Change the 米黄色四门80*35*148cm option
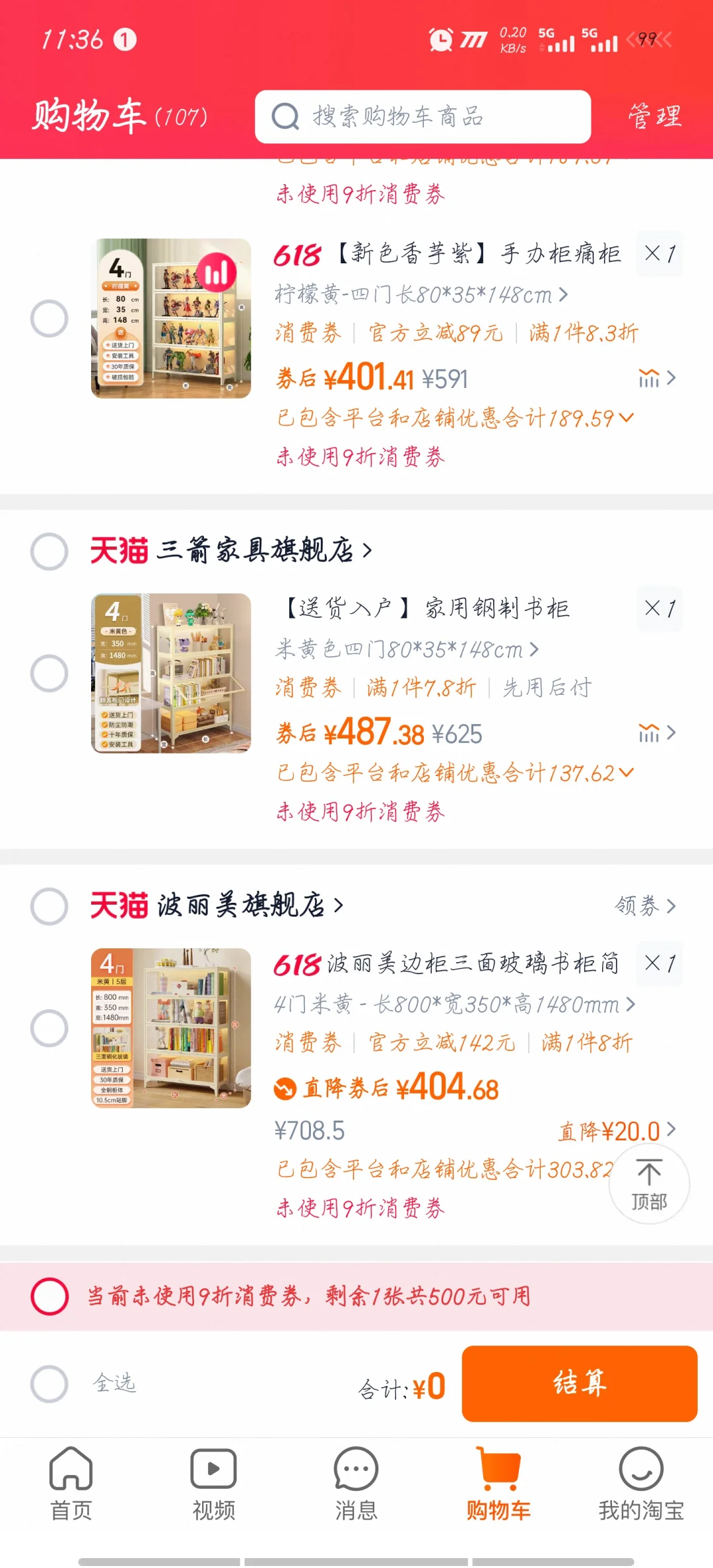 coord(407,649)
